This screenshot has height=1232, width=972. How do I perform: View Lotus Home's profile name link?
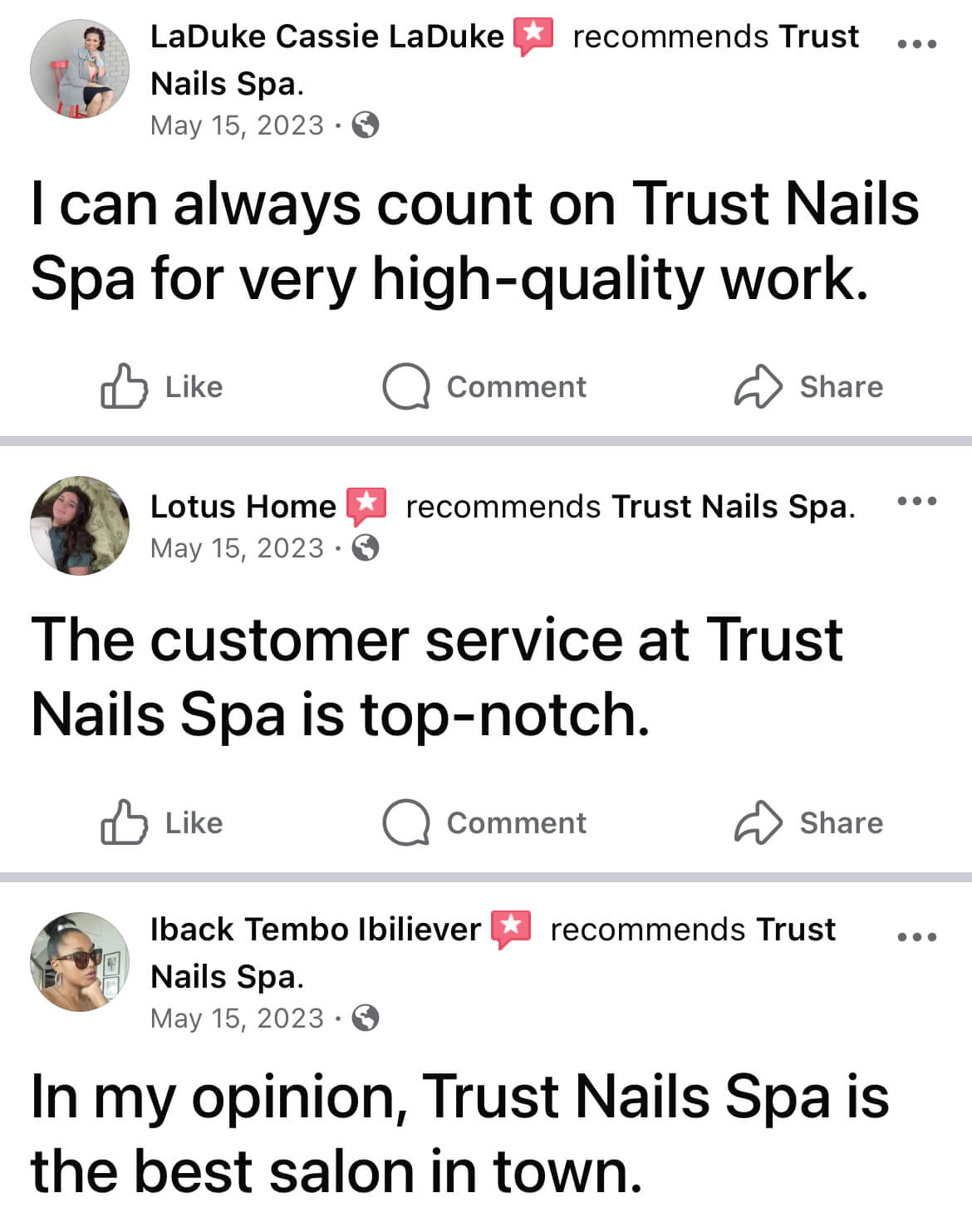243,506
